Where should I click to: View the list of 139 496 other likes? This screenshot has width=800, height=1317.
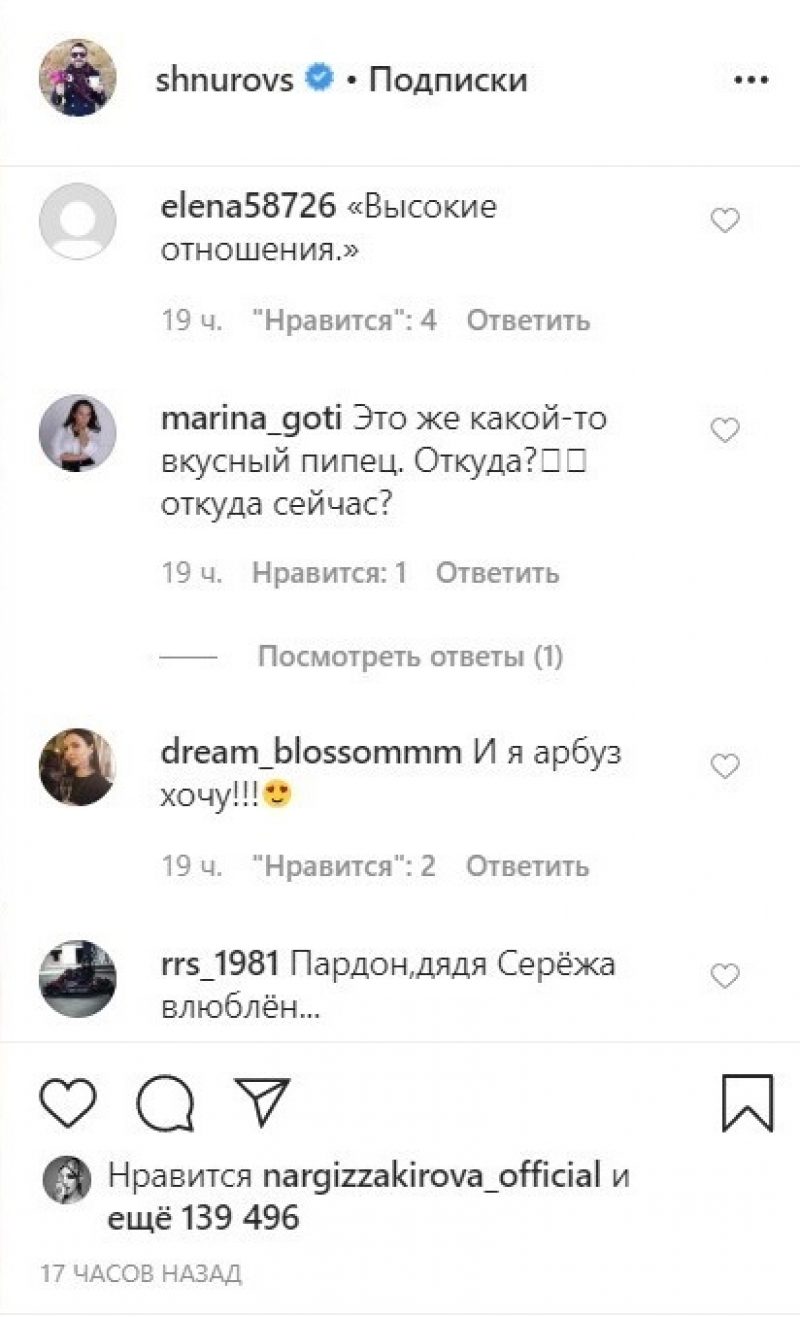(205, 1217)
